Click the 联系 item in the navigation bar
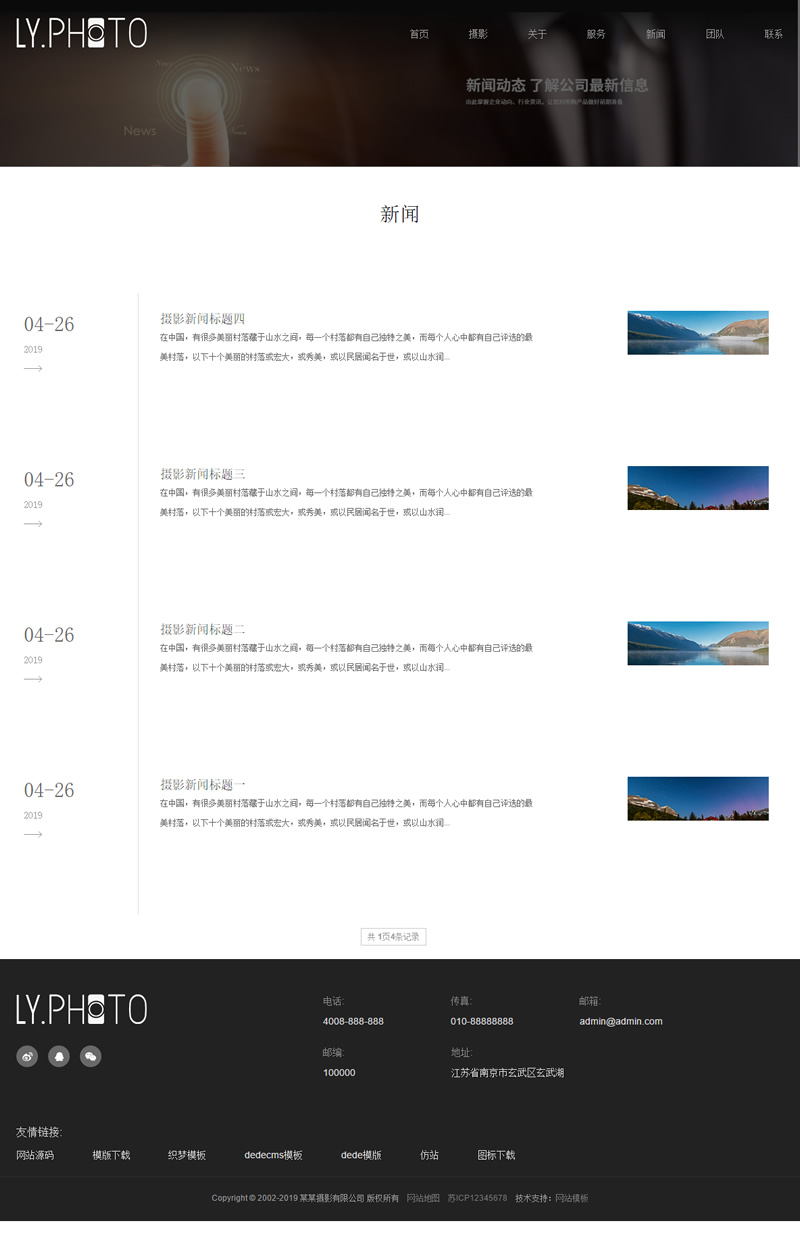The image size is (800, 1255). [x=773, y=33]
